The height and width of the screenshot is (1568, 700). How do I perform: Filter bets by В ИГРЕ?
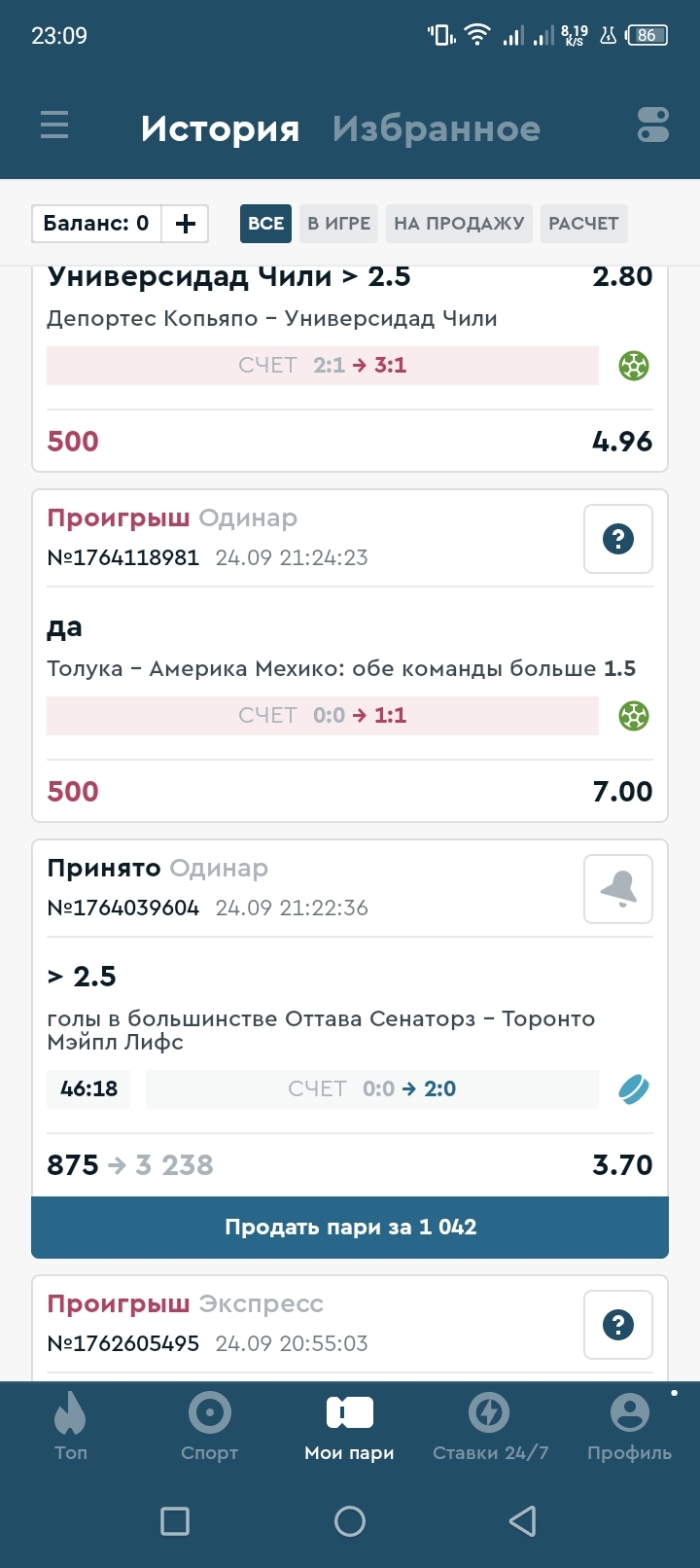click(x=338, y=224)
